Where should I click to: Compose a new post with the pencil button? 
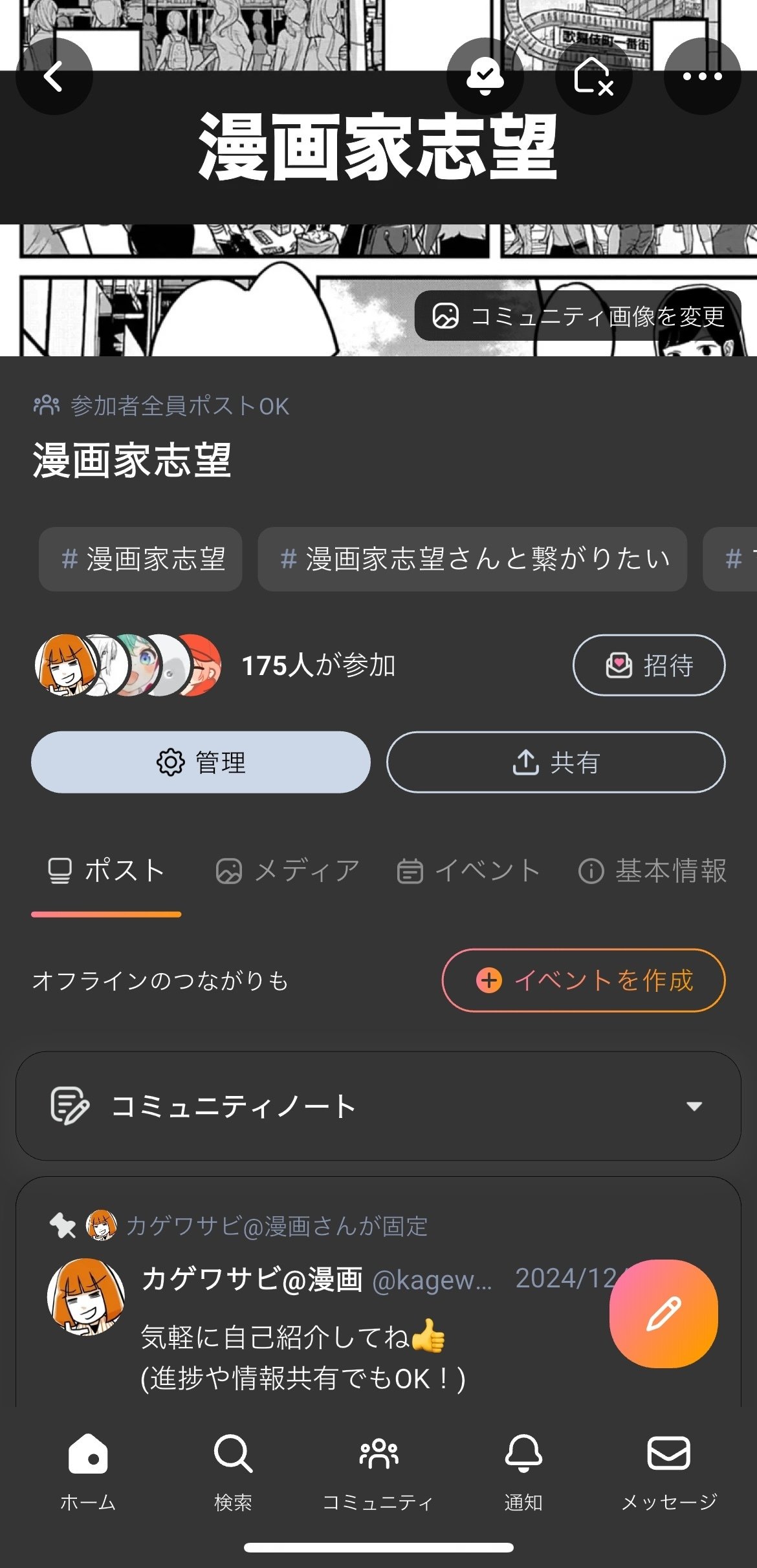[663, 1313]
